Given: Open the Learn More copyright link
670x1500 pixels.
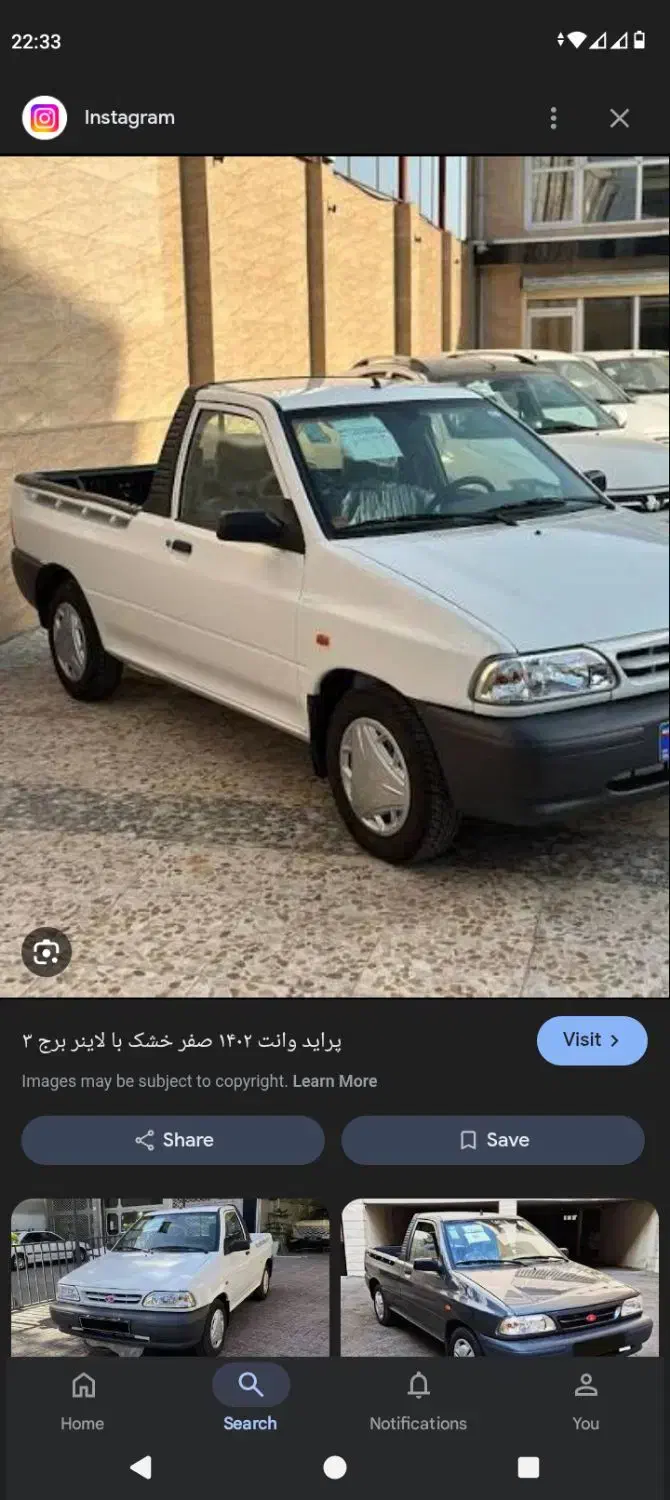Looking at the screenshot, I should click(x=334, y=1081).
